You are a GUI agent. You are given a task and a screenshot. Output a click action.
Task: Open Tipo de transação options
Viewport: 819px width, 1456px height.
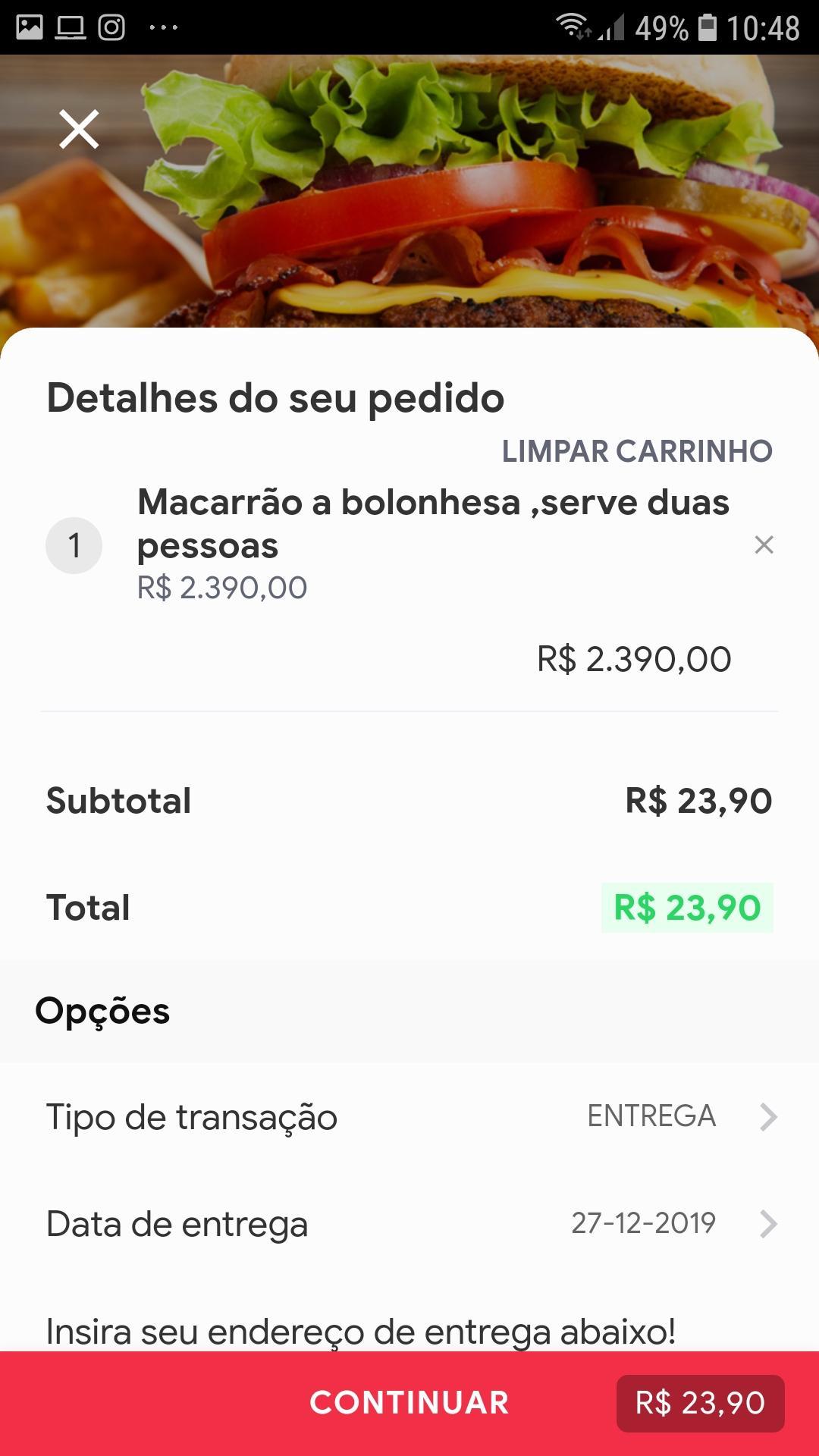point(409,1116)
